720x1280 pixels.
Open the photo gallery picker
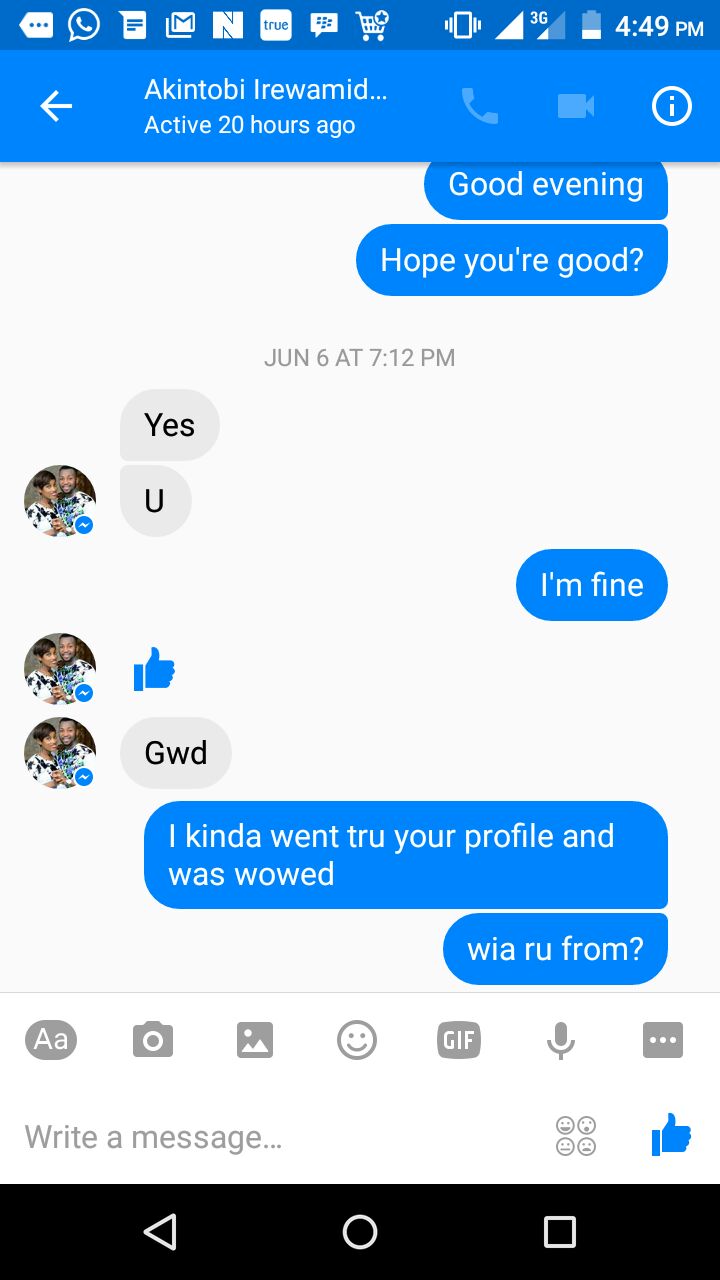(255, 1040)
